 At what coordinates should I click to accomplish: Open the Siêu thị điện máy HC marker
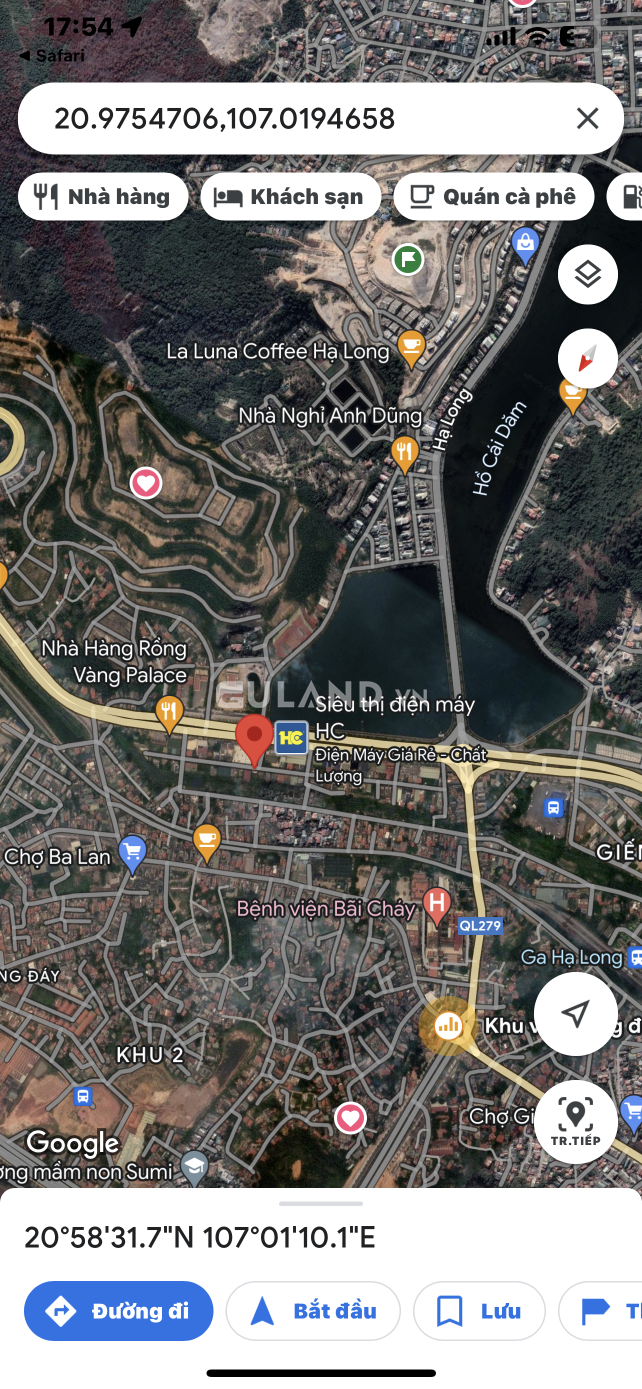click(291, 739)
